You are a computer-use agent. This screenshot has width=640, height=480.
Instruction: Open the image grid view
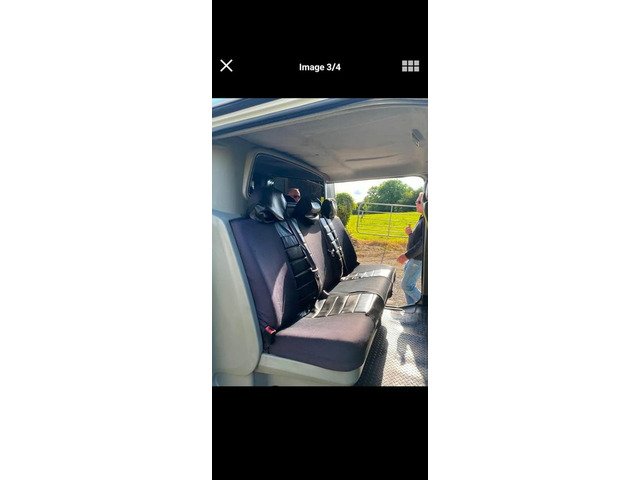click(410, 66)
